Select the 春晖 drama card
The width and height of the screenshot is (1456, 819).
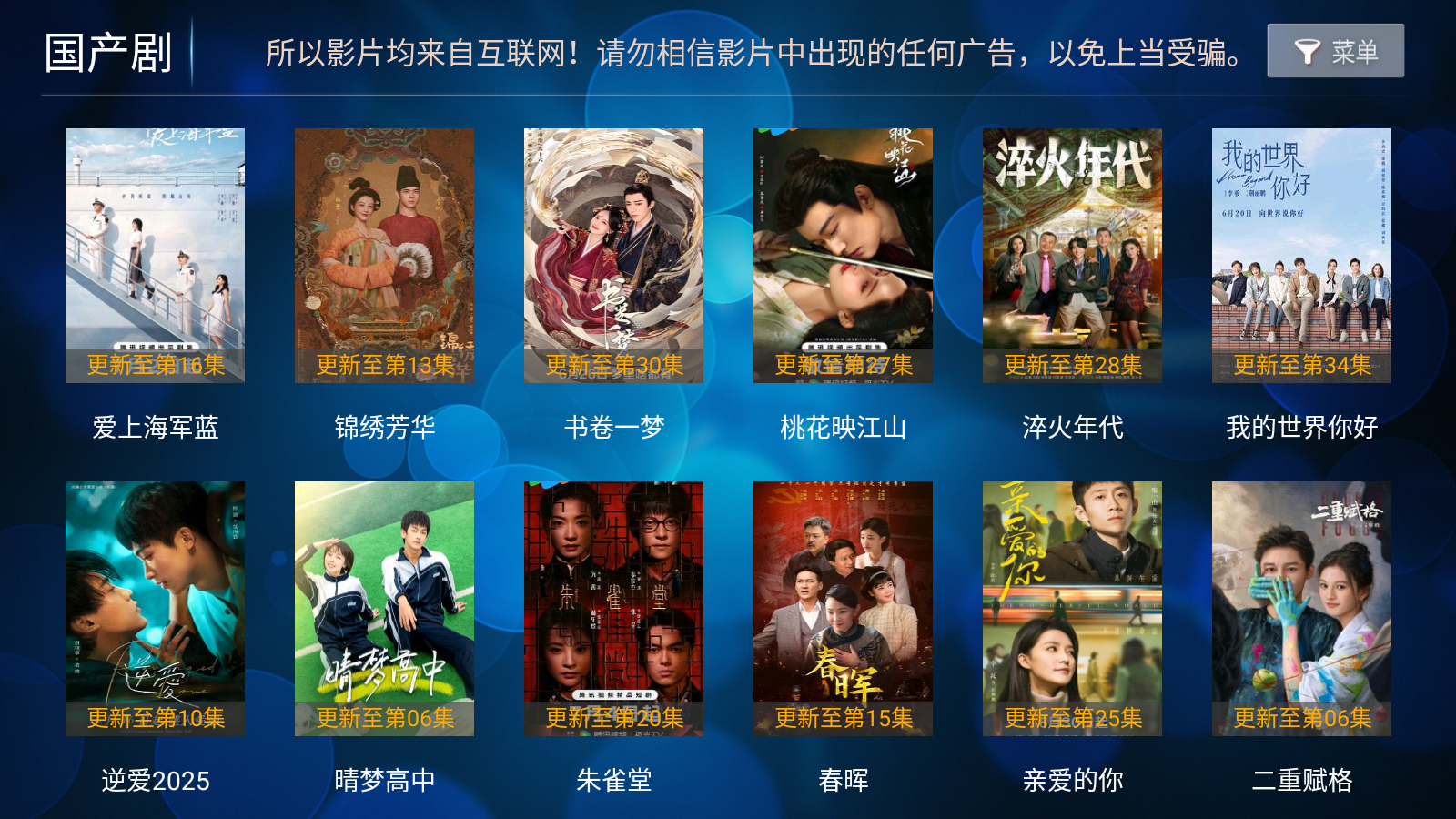843,608
